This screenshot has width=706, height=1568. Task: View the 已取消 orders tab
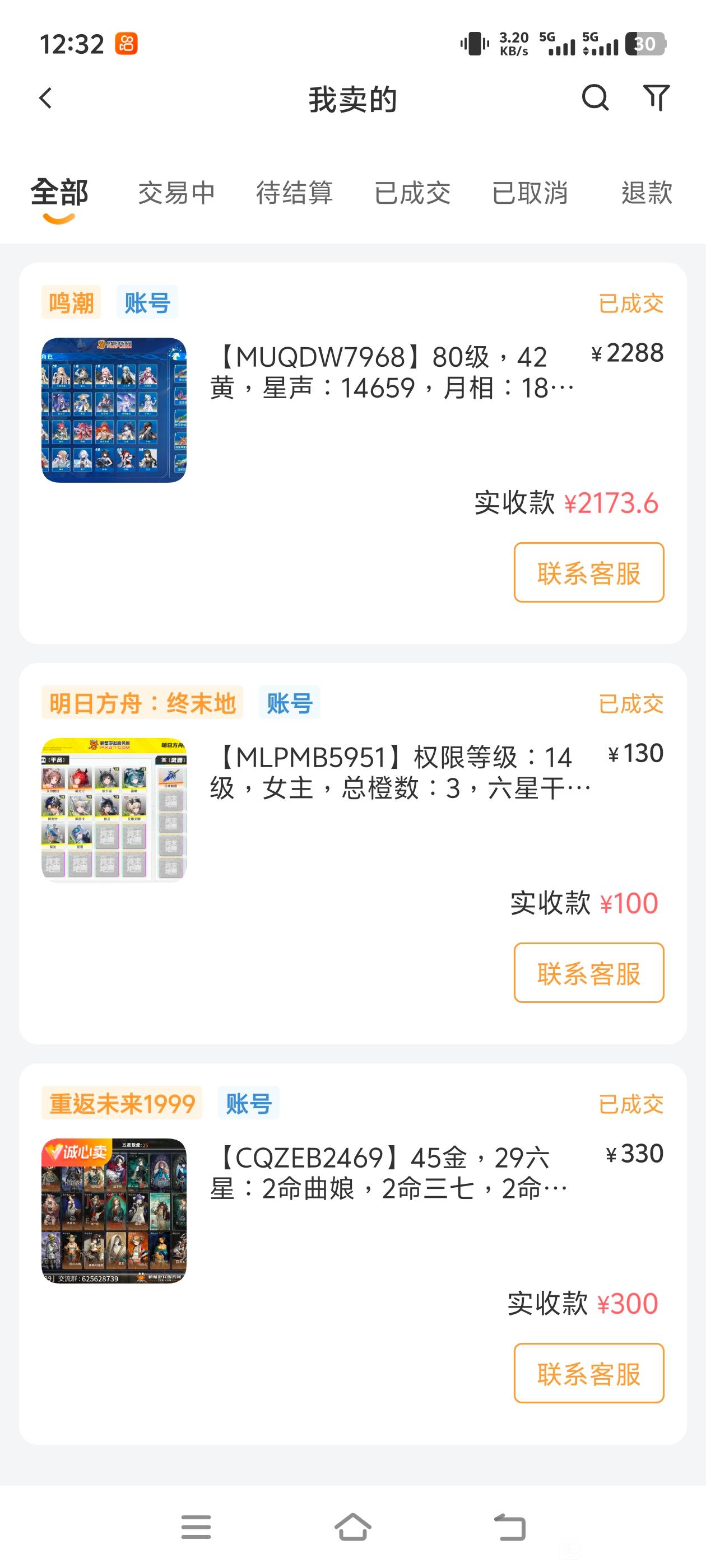point(530,193)
